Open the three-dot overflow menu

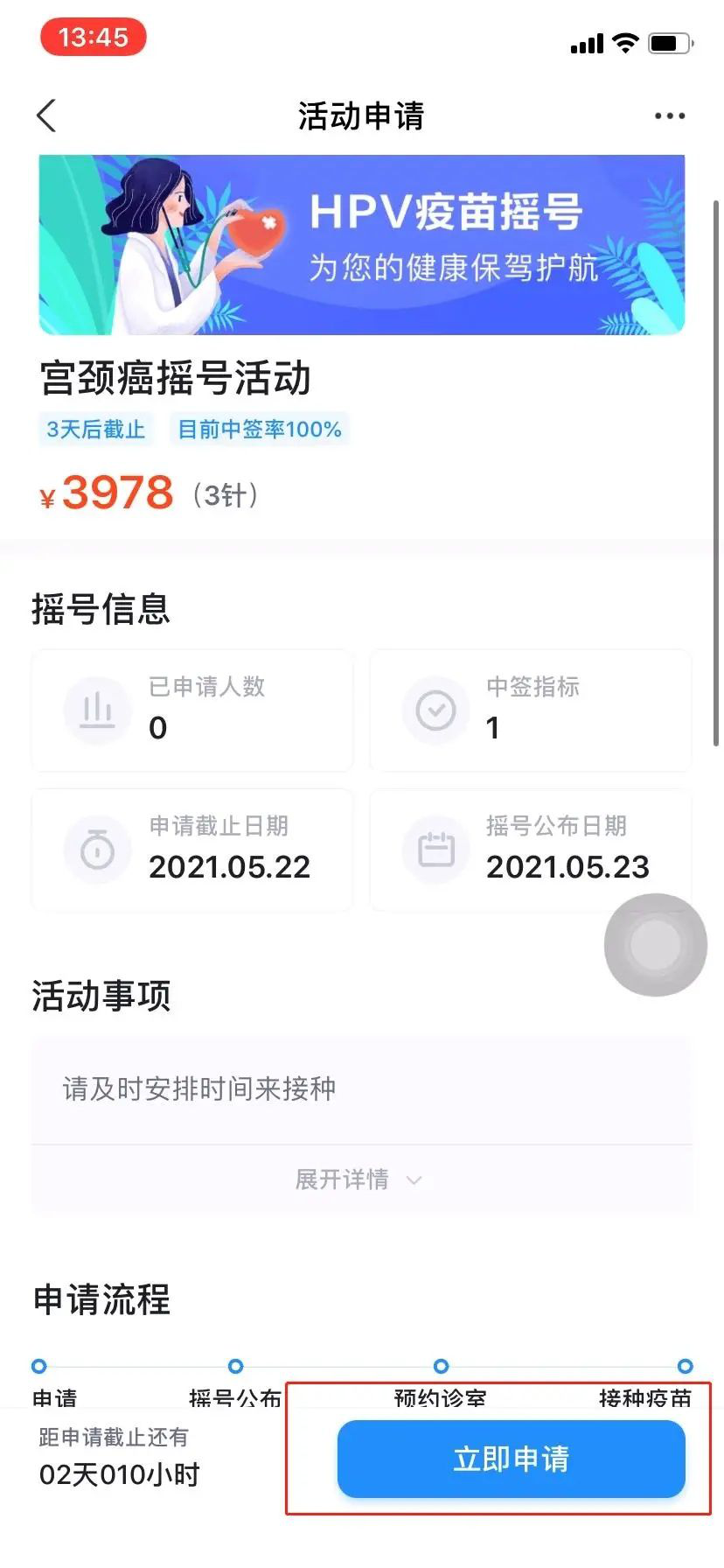click(x=670, y=115)
